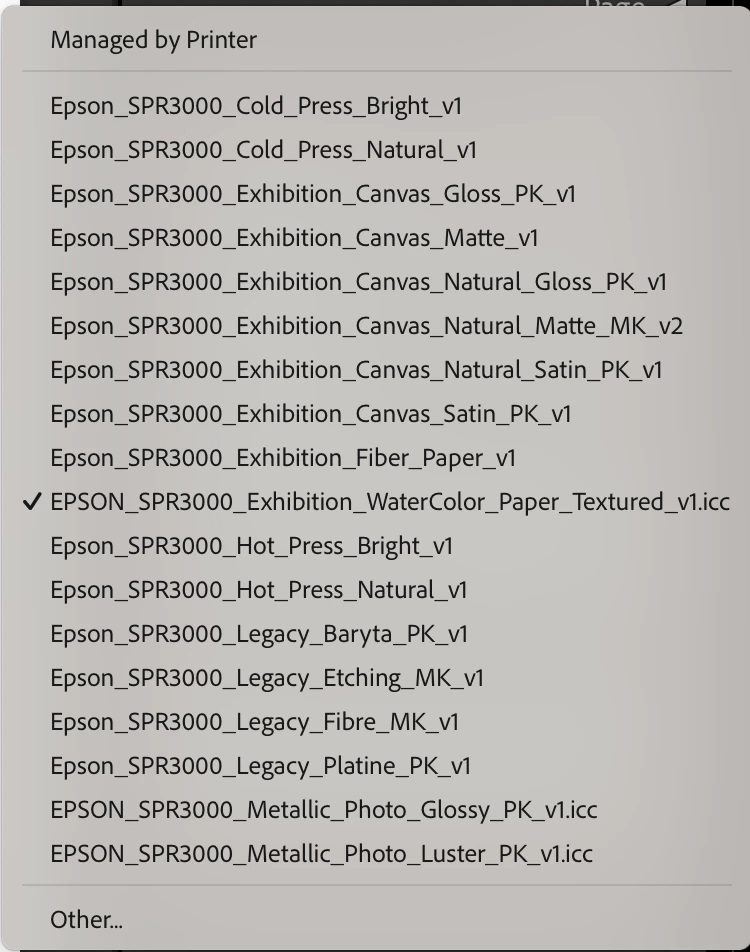750x952 pixels.
Task: Pick Legacy_Baryta_PK_v1 profile
Action: tap(259, 634)
